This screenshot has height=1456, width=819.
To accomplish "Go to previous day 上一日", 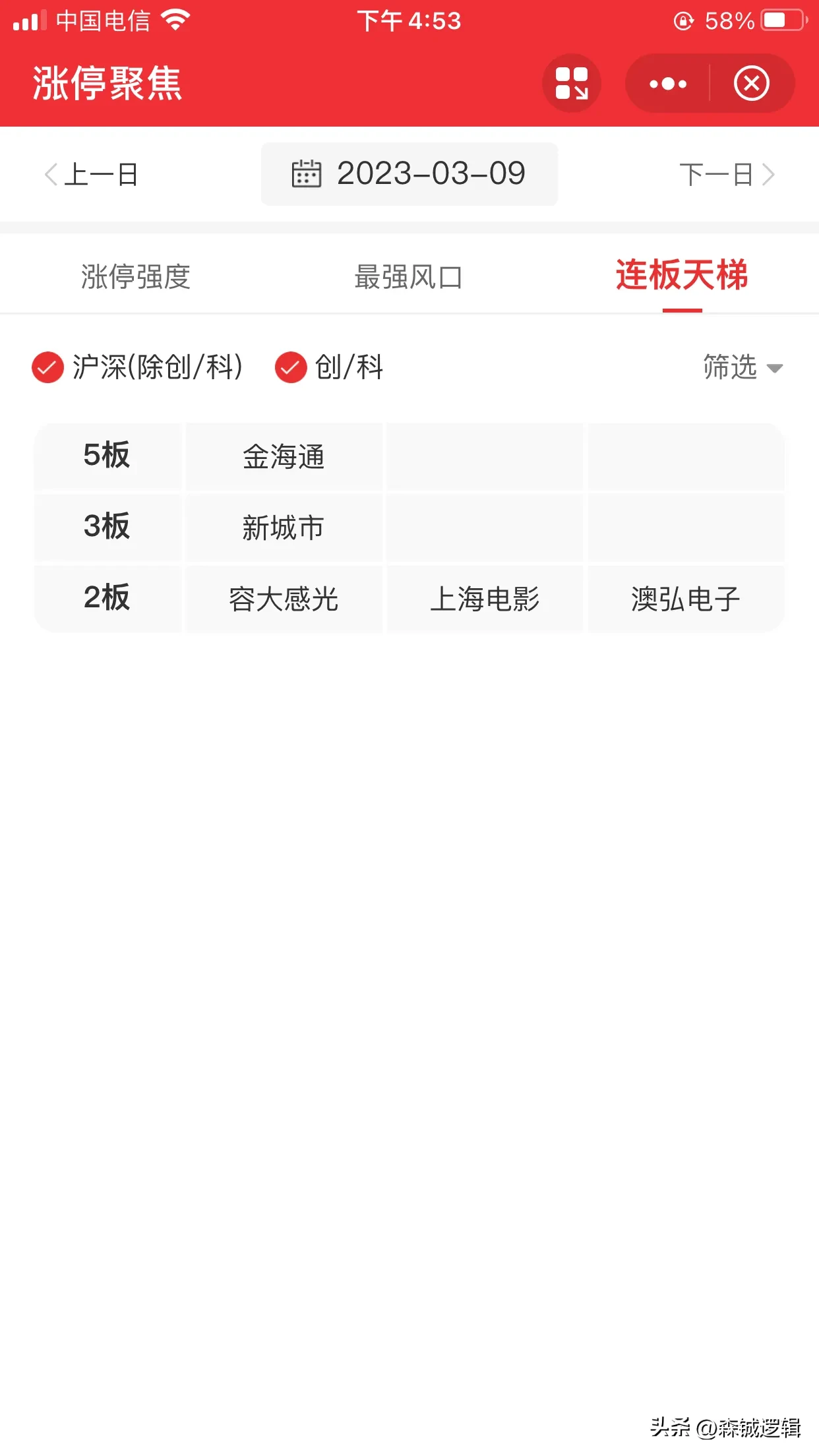I will 91,175.
